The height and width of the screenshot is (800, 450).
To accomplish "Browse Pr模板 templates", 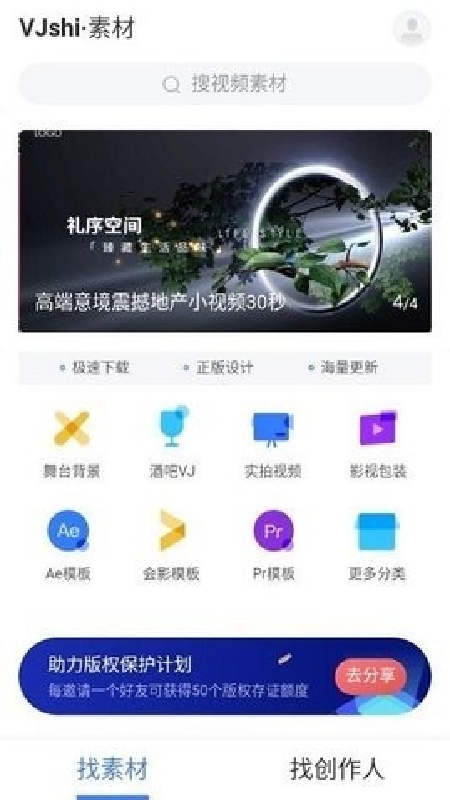I will pos(273,545).
